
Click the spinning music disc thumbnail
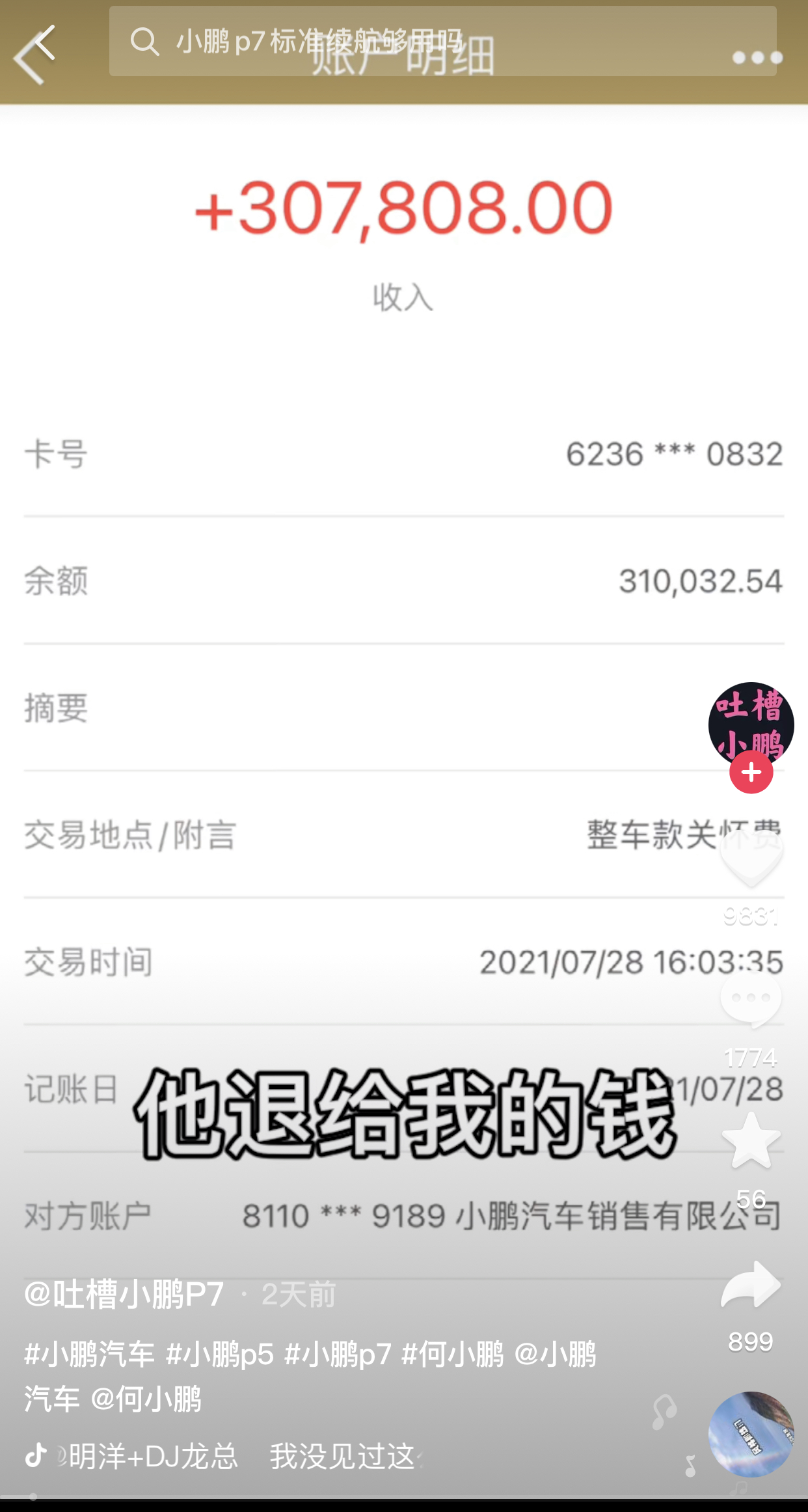click(750, 1435)
